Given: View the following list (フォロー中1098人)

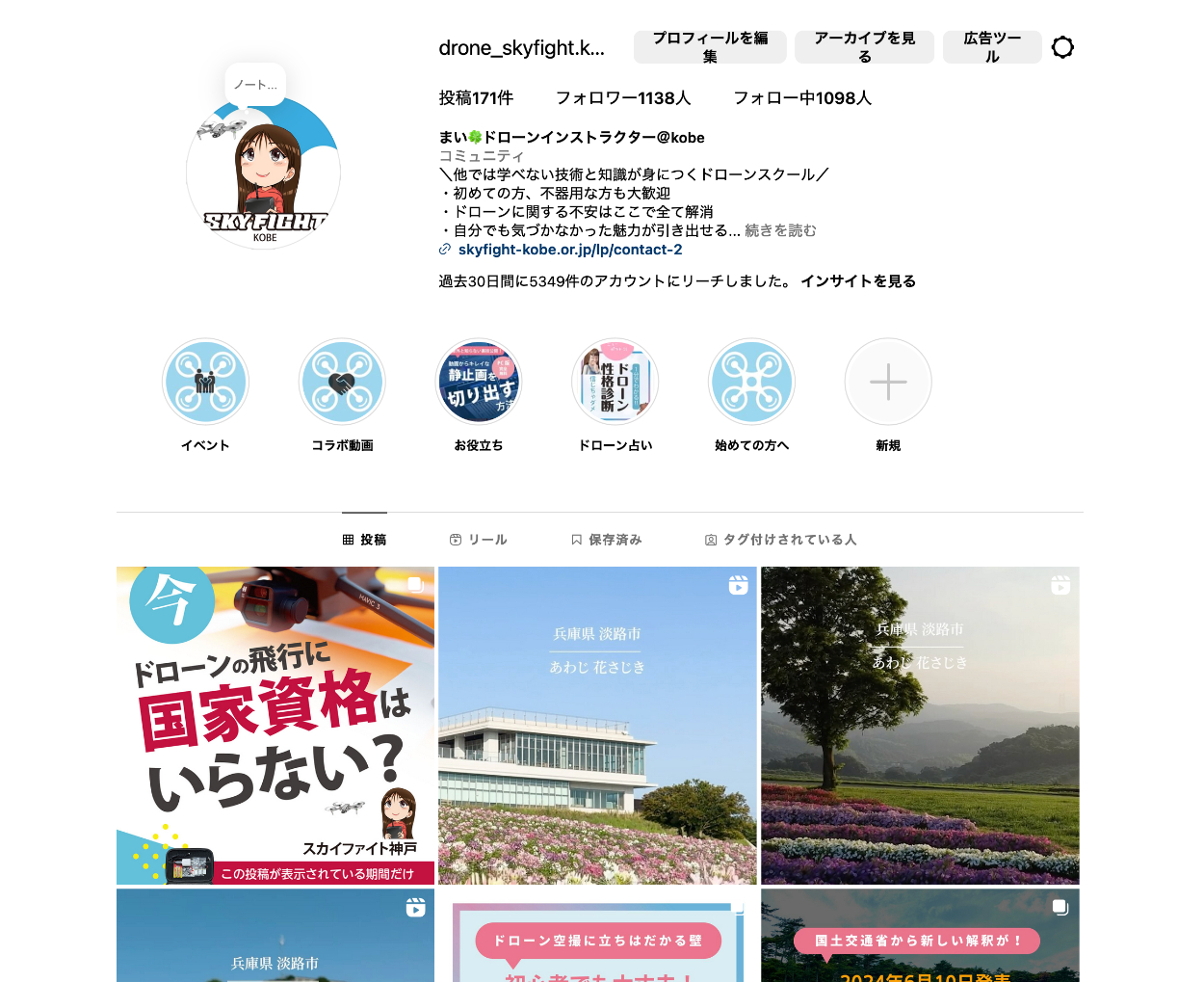Looking at the screenshot, I should (x=802, y=98).
